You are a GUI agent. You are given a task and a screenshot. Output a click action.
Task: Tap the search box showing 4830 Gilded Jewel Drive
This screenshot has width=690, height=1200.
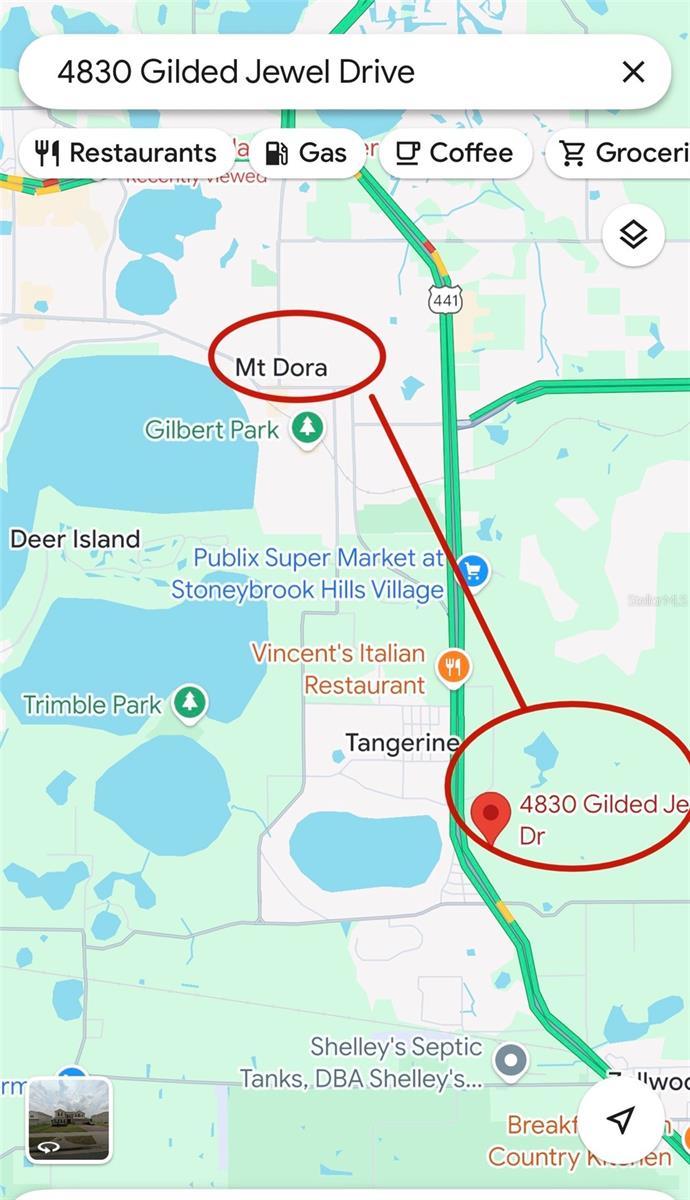[x=300, y=72]
